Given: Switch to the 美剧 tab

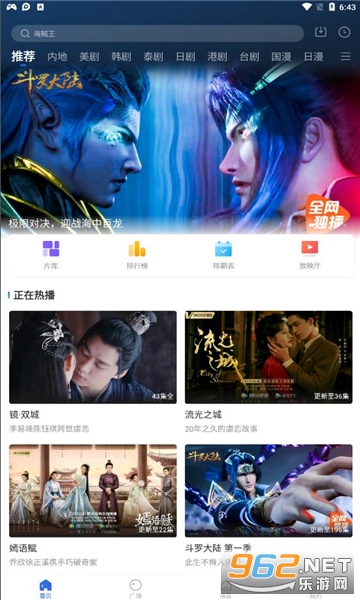Looking at the screenshot, I should pyautogui.click(x=89, y=57).
